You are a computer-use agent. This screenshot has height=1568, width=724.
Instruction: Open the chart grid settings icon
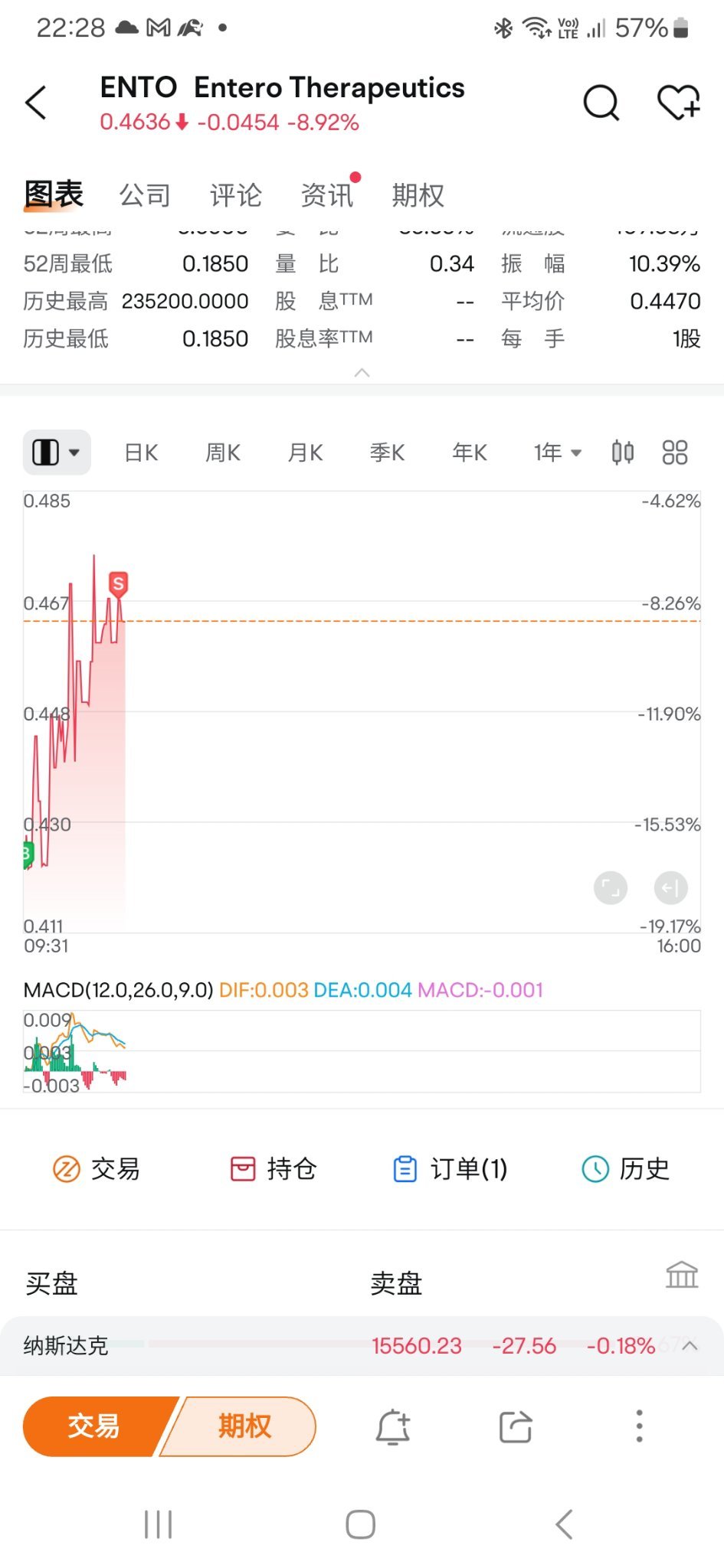click(675, 452)
